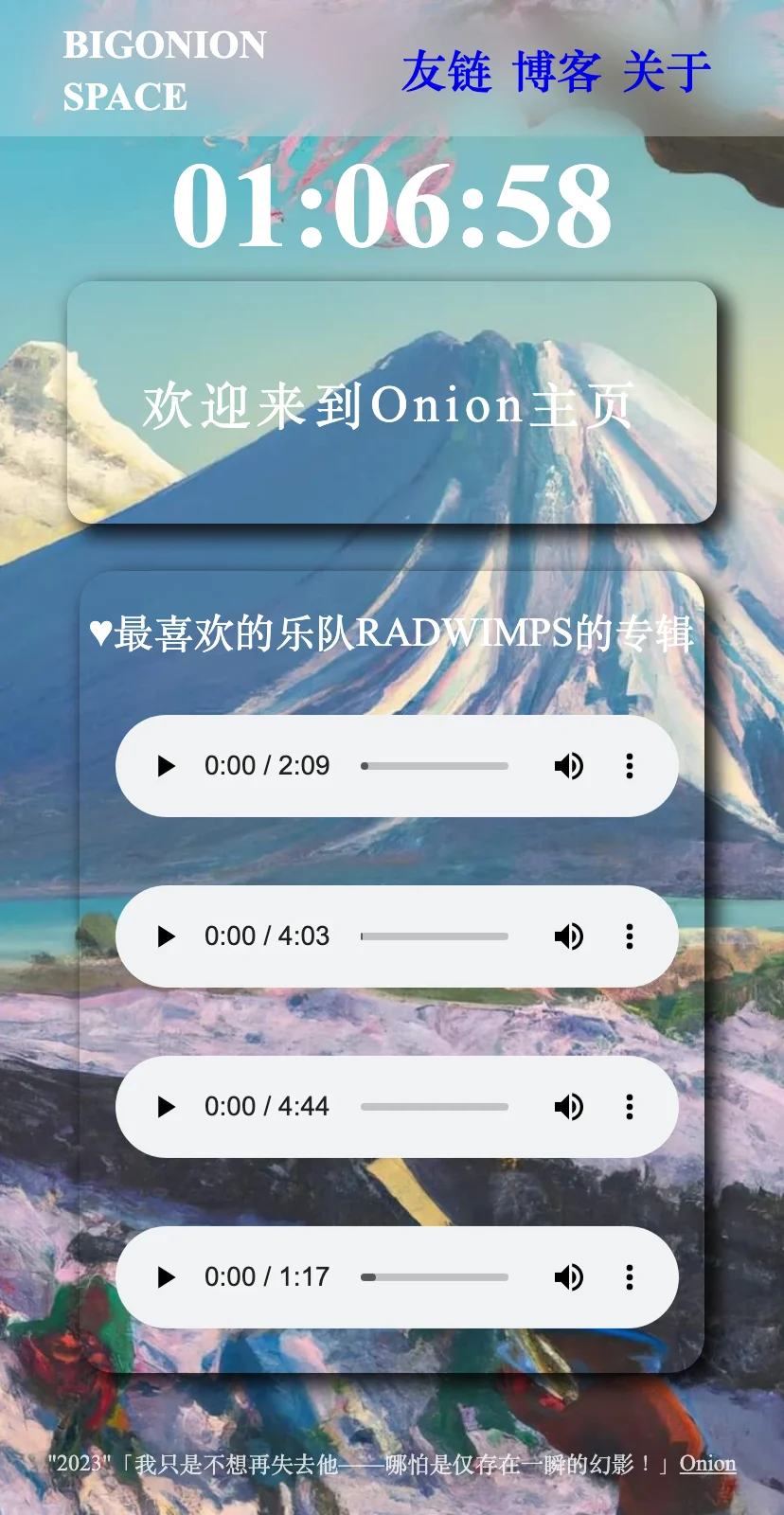Tap the 4:44 track's seek bar
The height and width of the screenshot is (1515, 784).
coord(435,1107)
